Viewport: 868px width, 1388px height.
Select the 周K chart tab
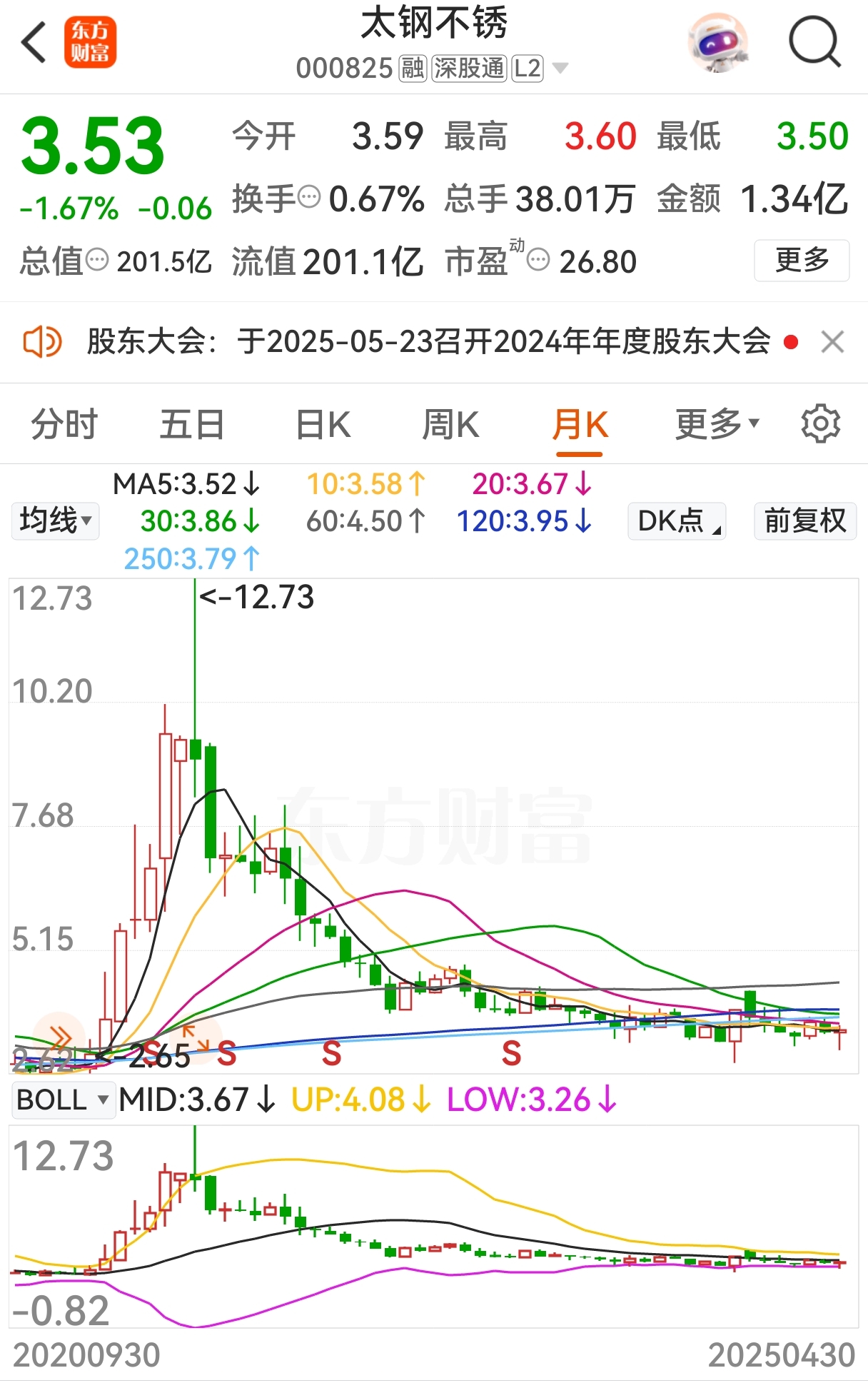pos(450,425)
